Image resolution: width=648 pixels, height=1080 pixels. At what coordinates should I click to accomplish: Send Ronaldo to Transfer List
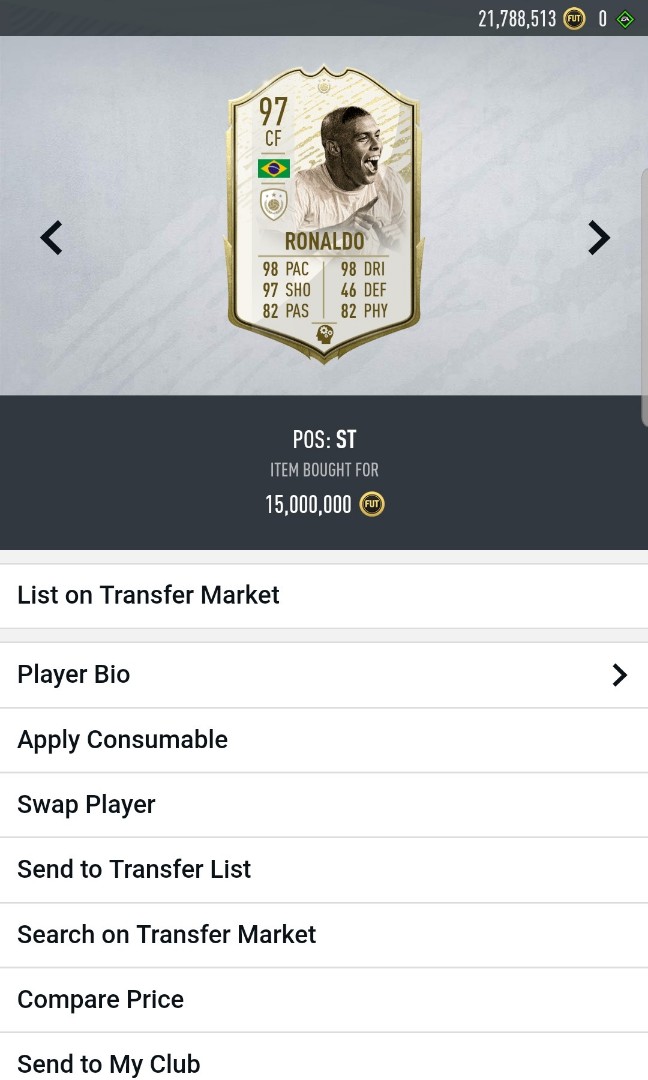pos(324,870)
